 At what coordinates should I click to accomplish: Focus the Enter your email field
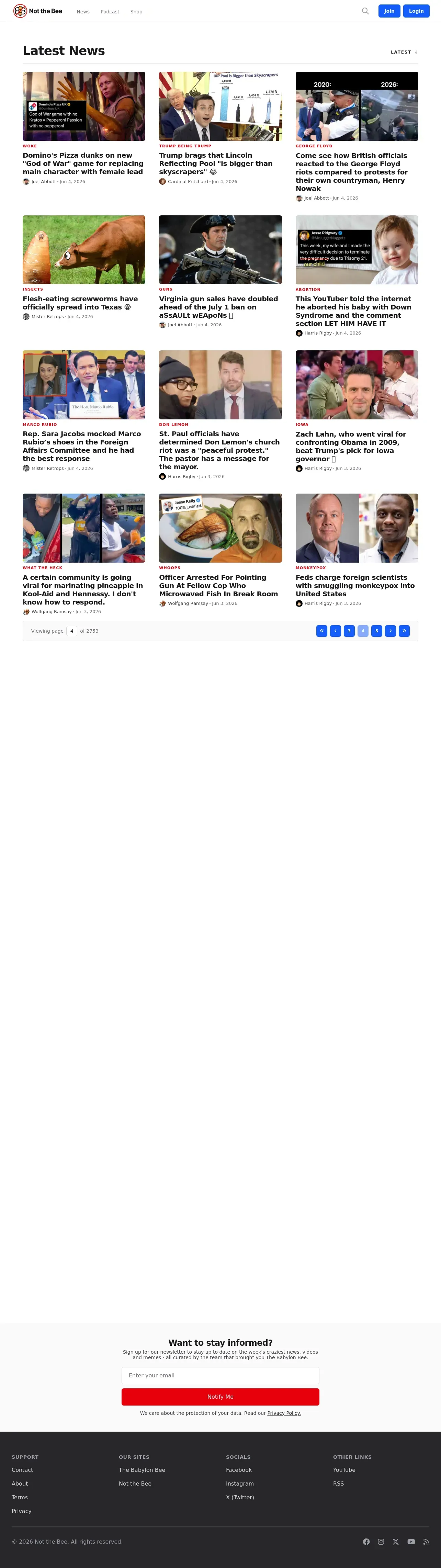(220, 1375)
